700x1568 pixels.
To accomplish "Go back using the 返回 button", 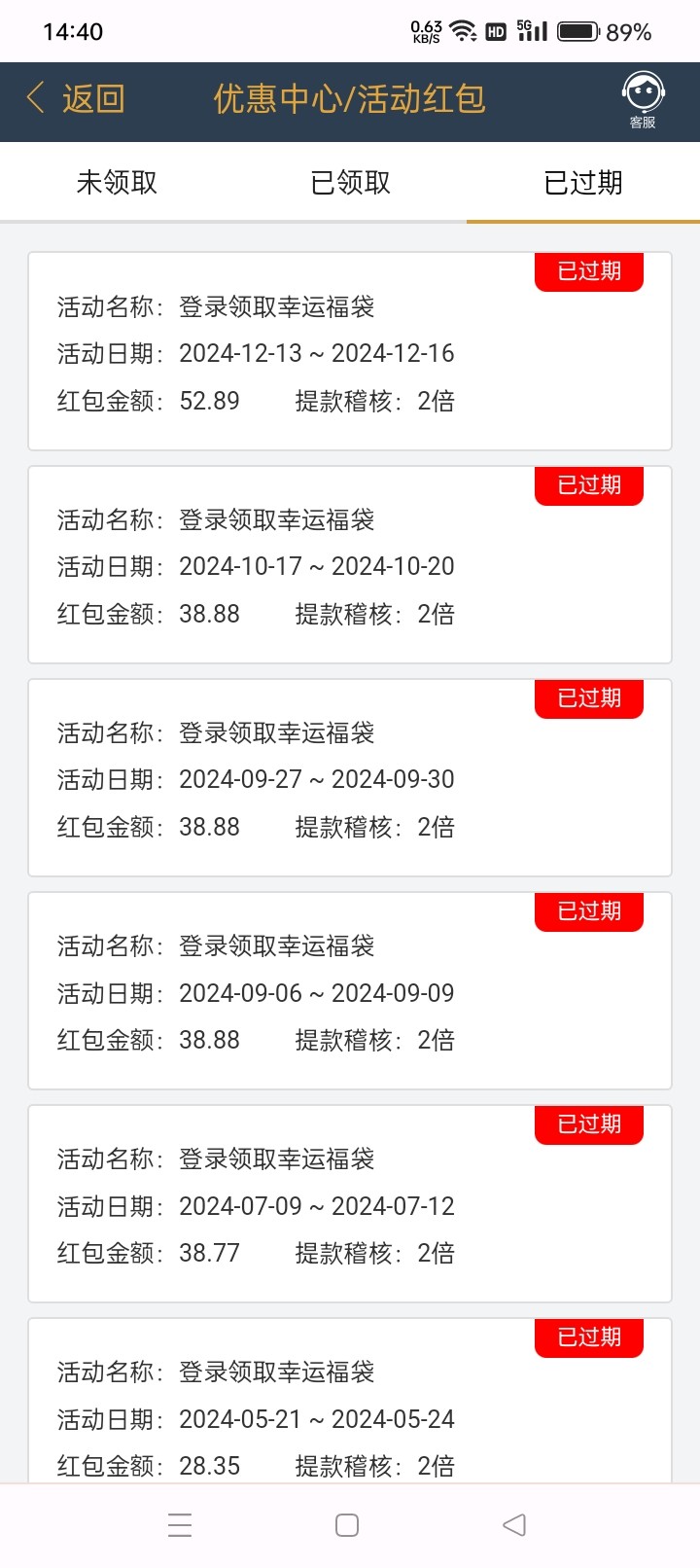I will click(x=76, y=99).
